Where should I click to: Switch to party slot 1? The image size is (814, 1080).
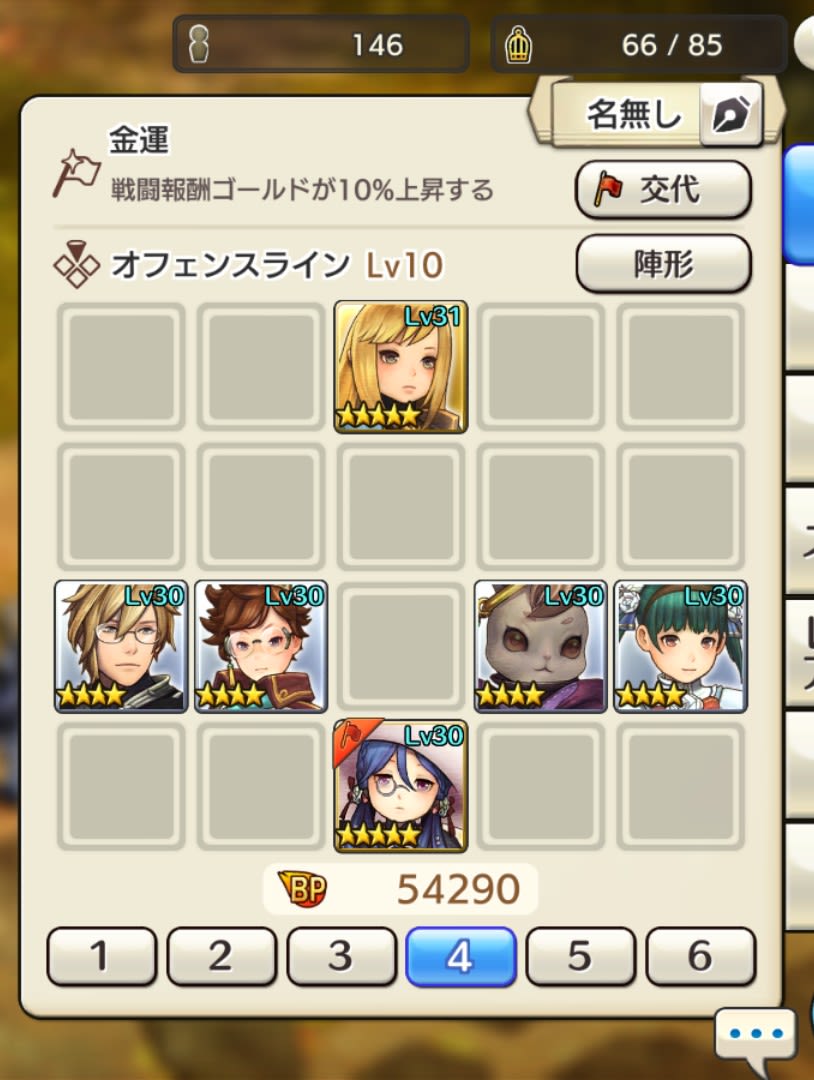101,957
